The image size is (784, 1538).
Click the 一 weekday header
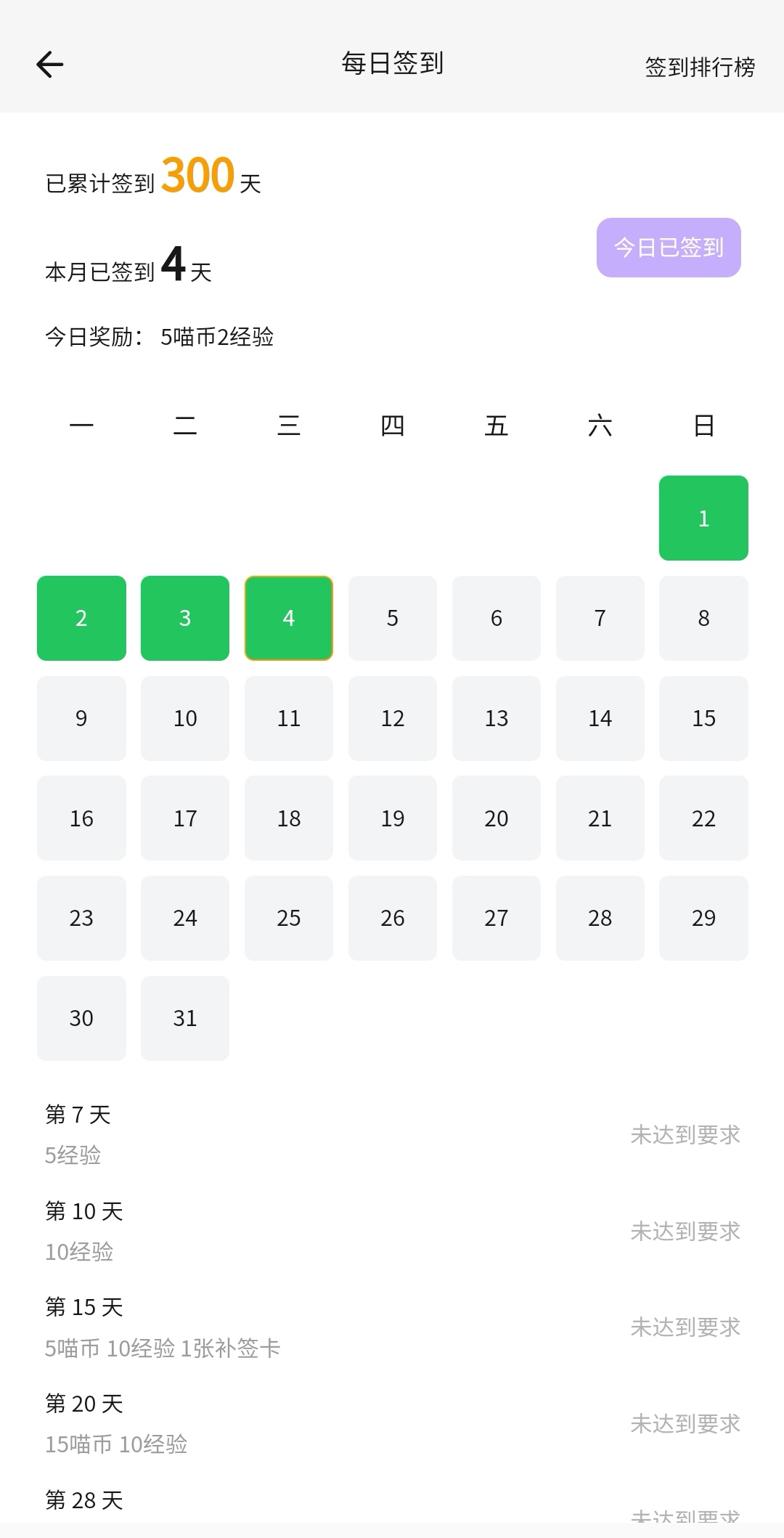tap(81, 426)
